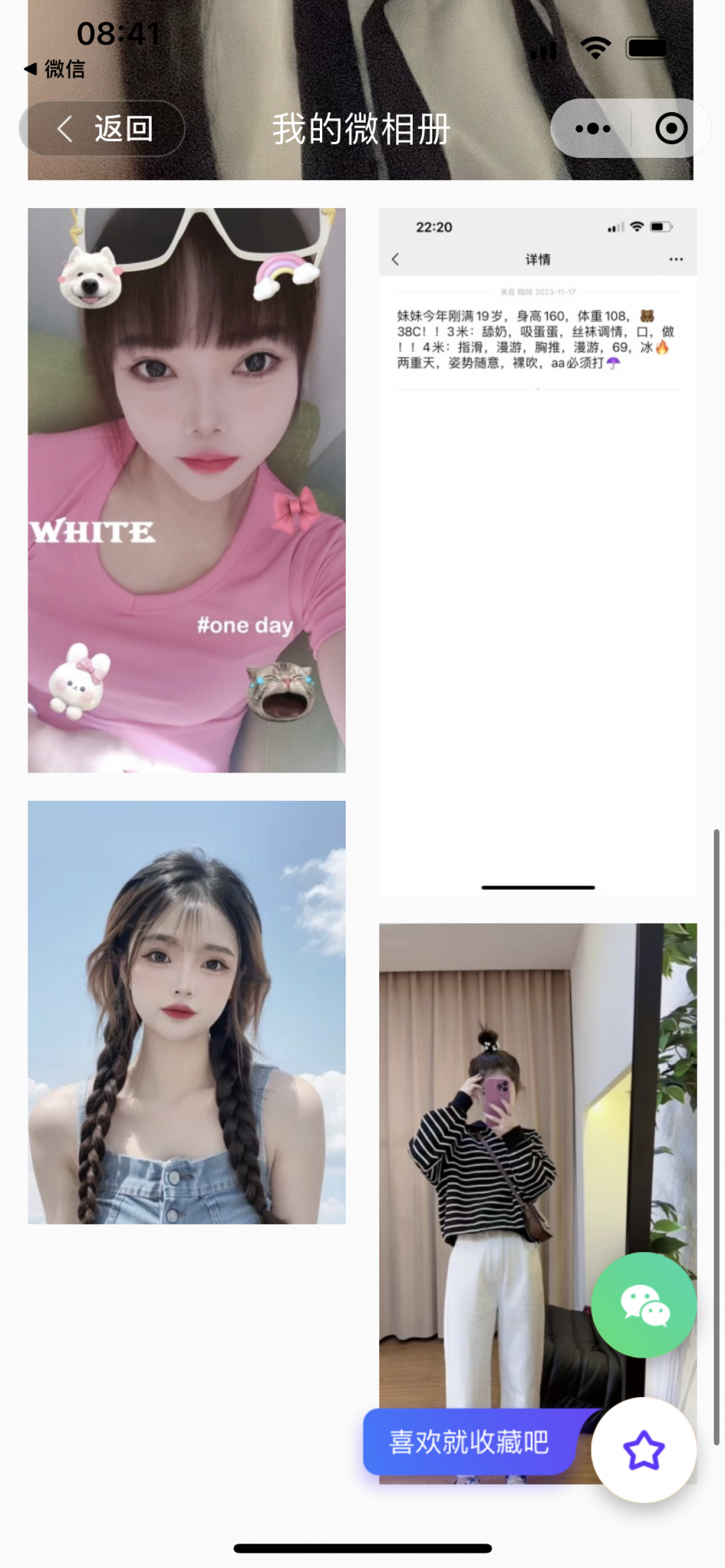Tap the green WeChat floating button

pos(643,1305)
